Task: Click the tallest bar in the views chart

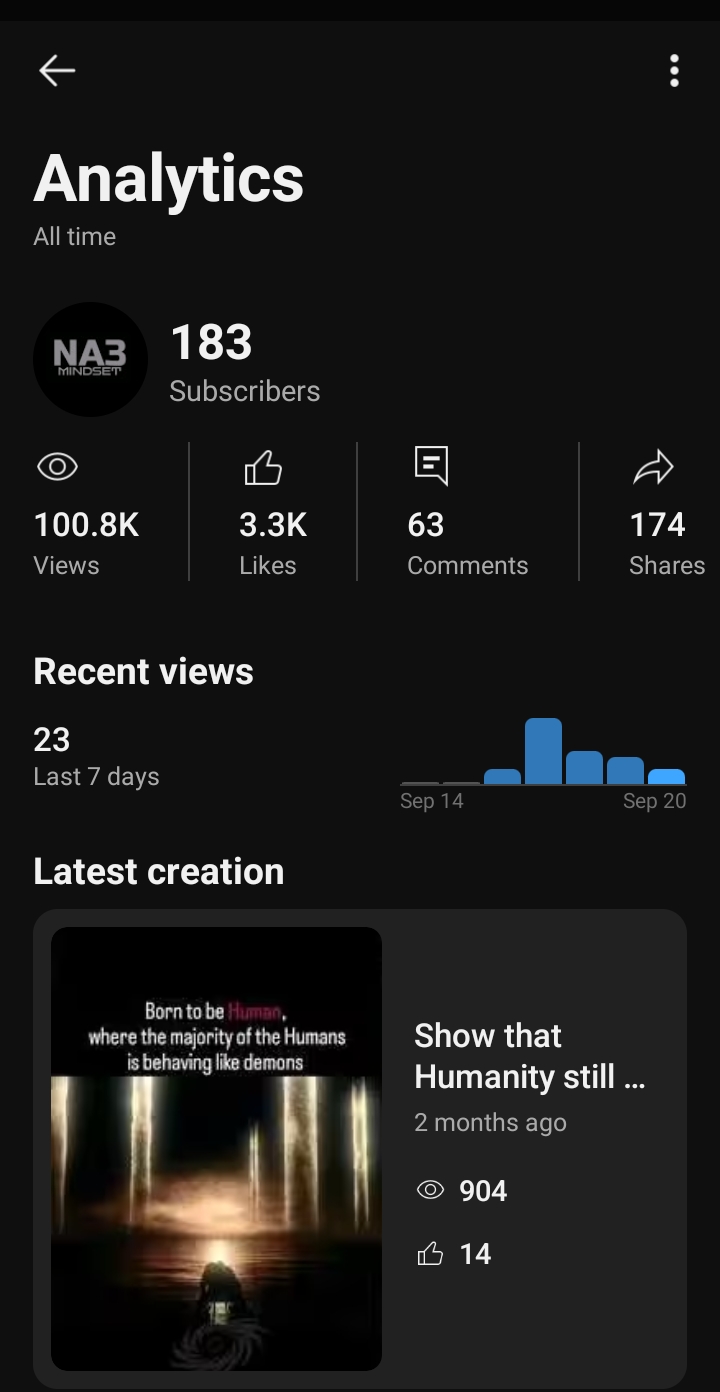Action: [x=543, y=748]
